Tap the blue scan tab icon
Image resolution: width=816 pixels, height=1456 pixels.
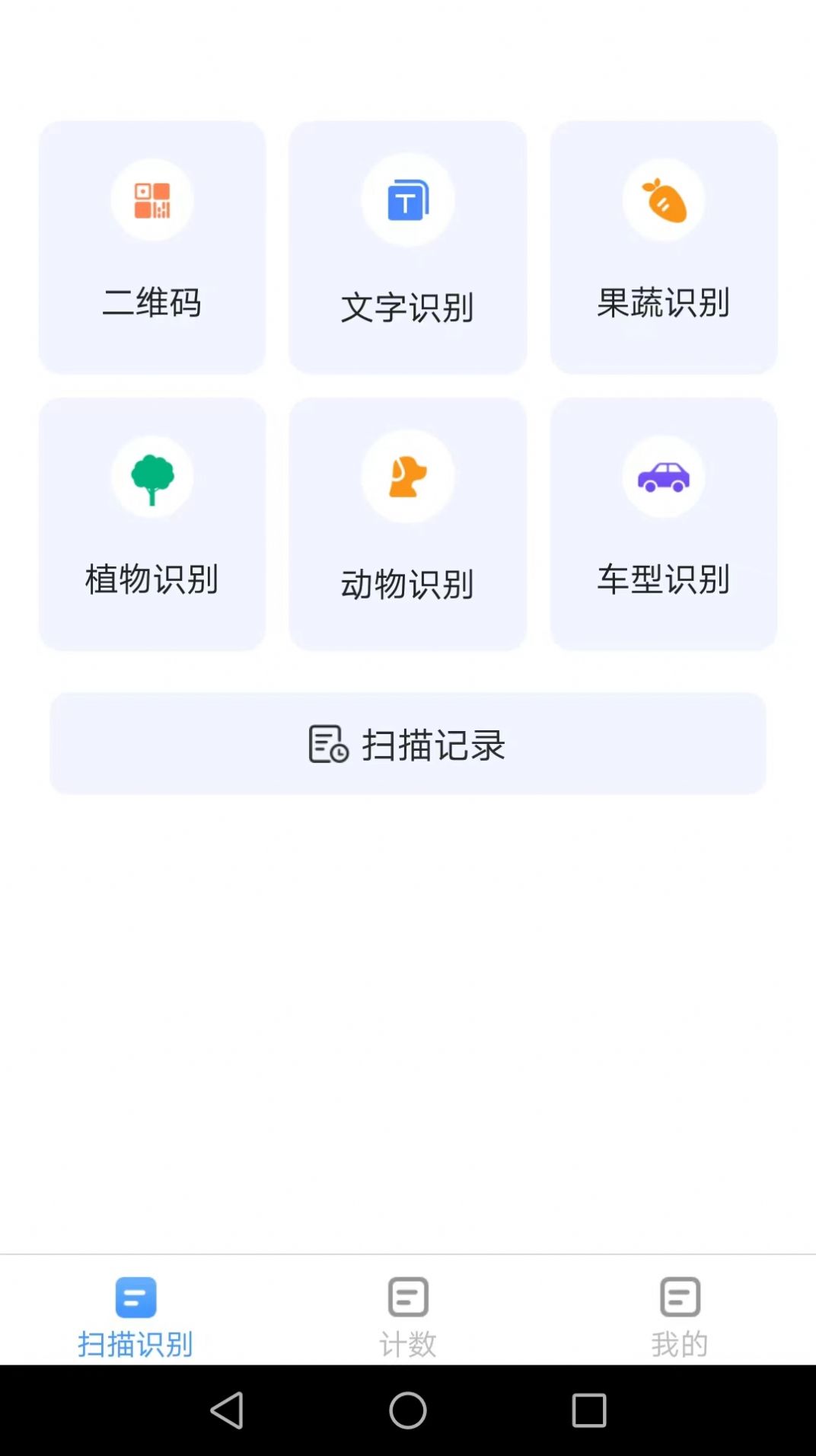[x=135, y=1295]
